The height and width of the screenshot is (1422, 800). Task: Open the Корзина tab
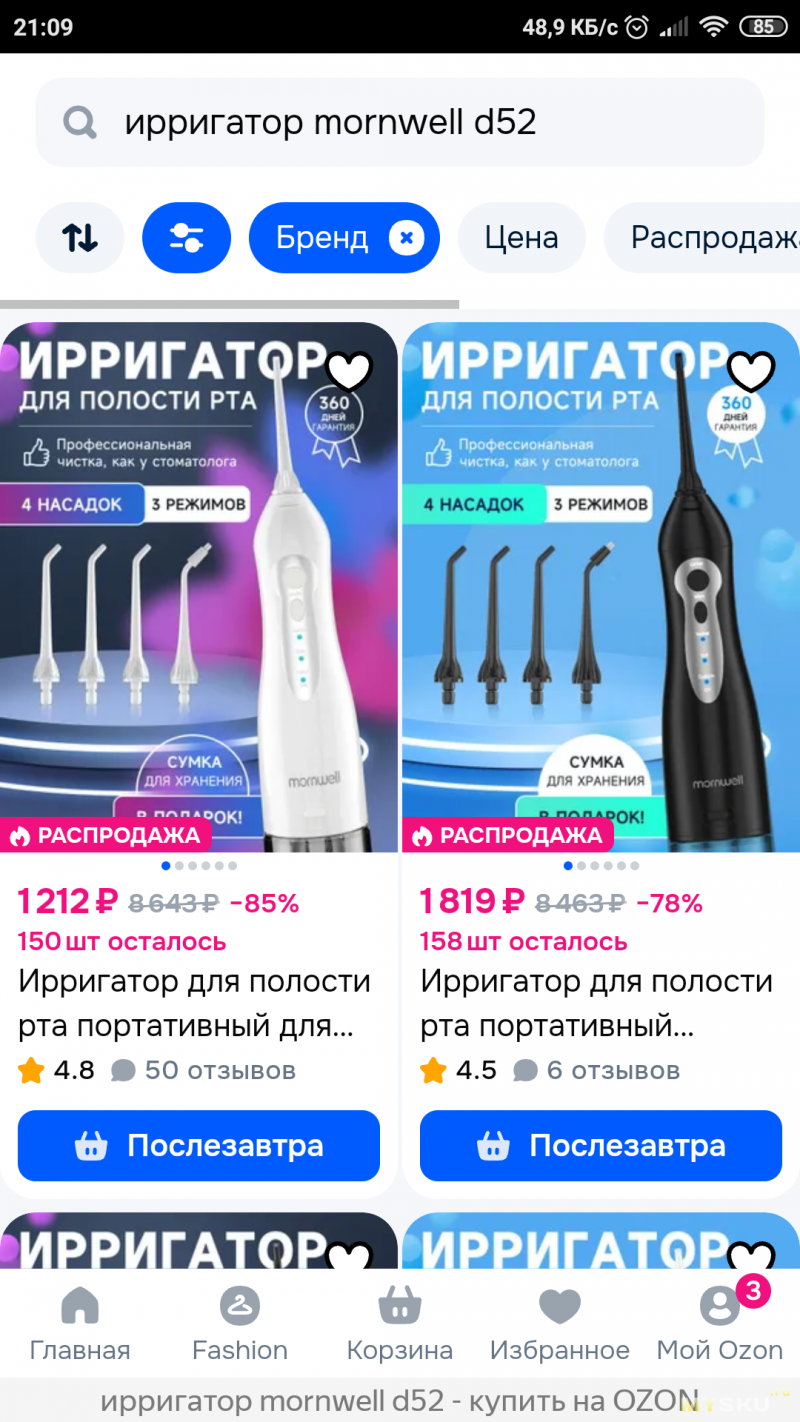pos(399,1324)
